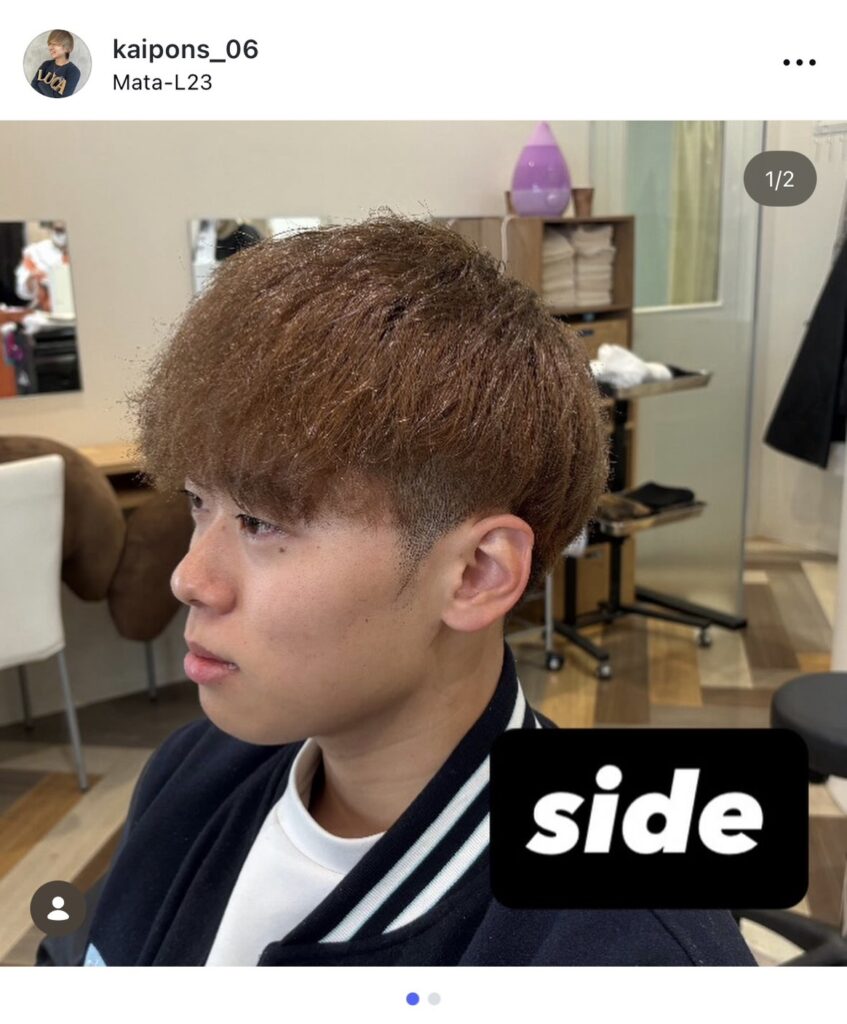This screenshot has width=847, height=1024.
Task: Open the post's three-dot options menu
Action: [x=799, y=63]
